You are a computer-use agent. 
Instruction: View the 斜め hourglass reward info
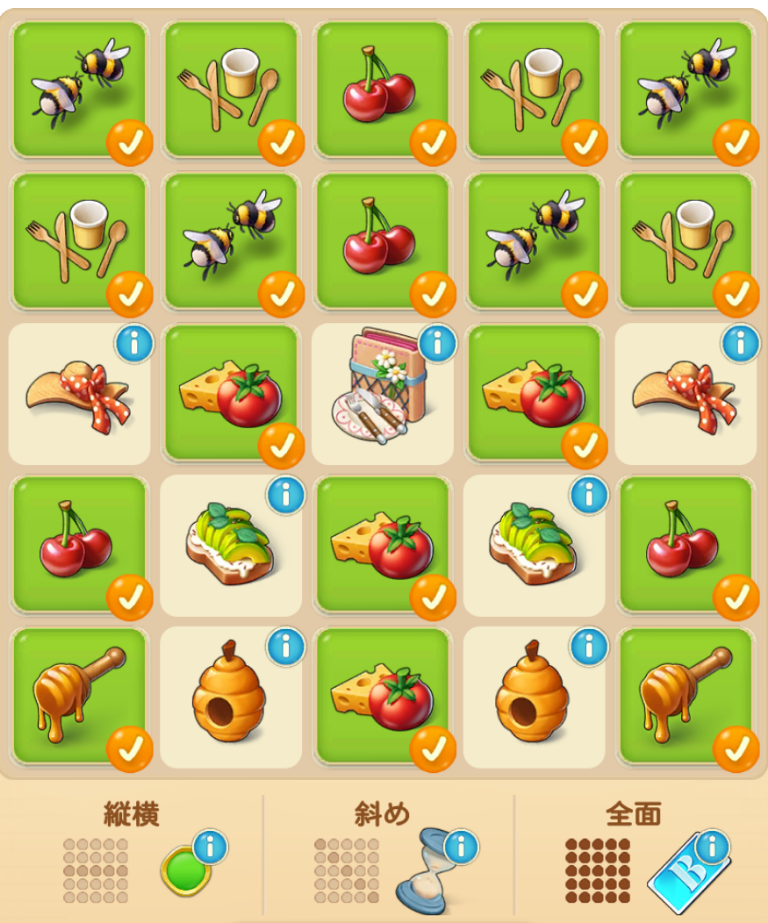pyautogui.click(x=461, y=848)
